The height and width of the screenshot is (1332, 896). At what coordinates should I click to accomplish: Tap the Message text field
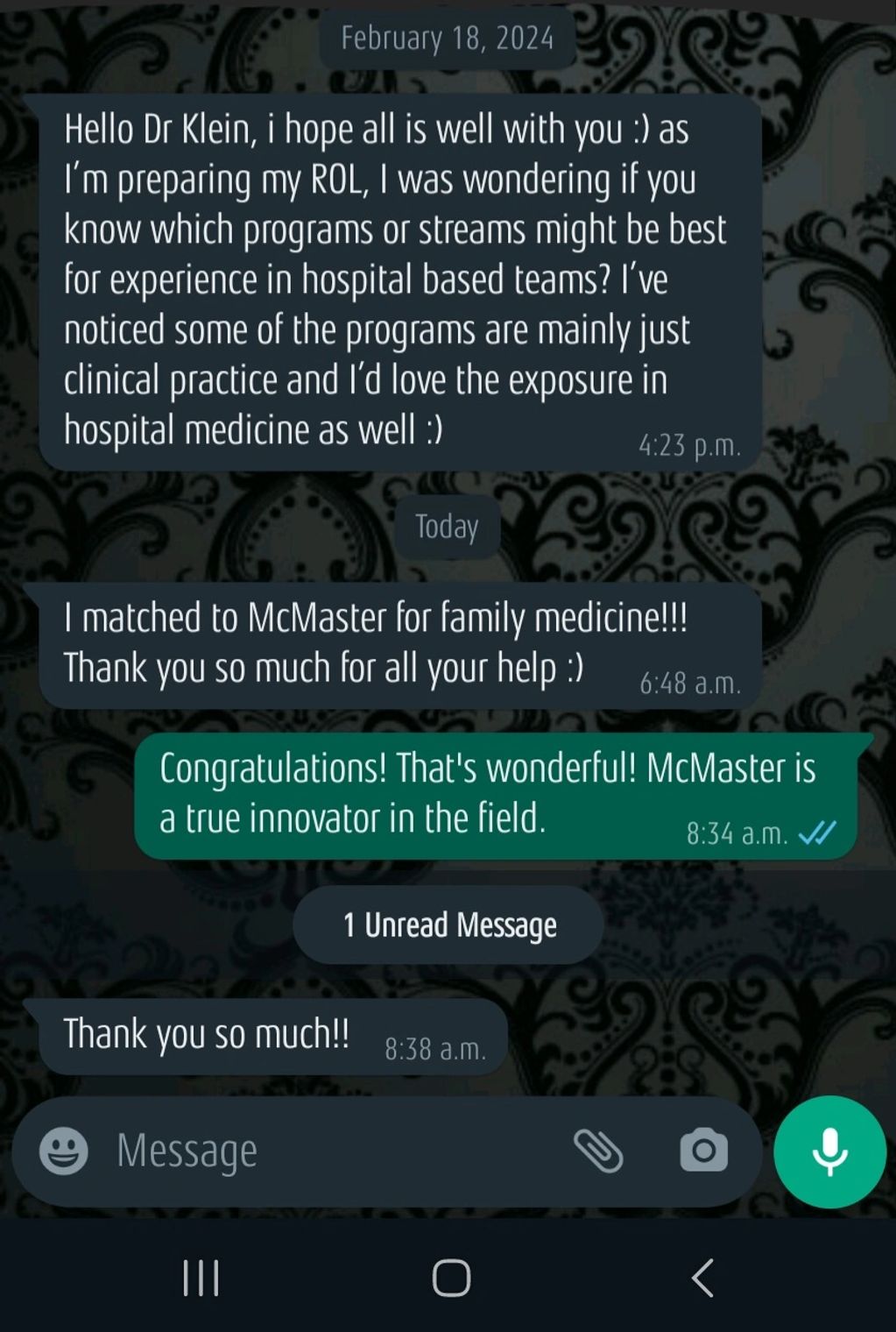pos(333,1151)
